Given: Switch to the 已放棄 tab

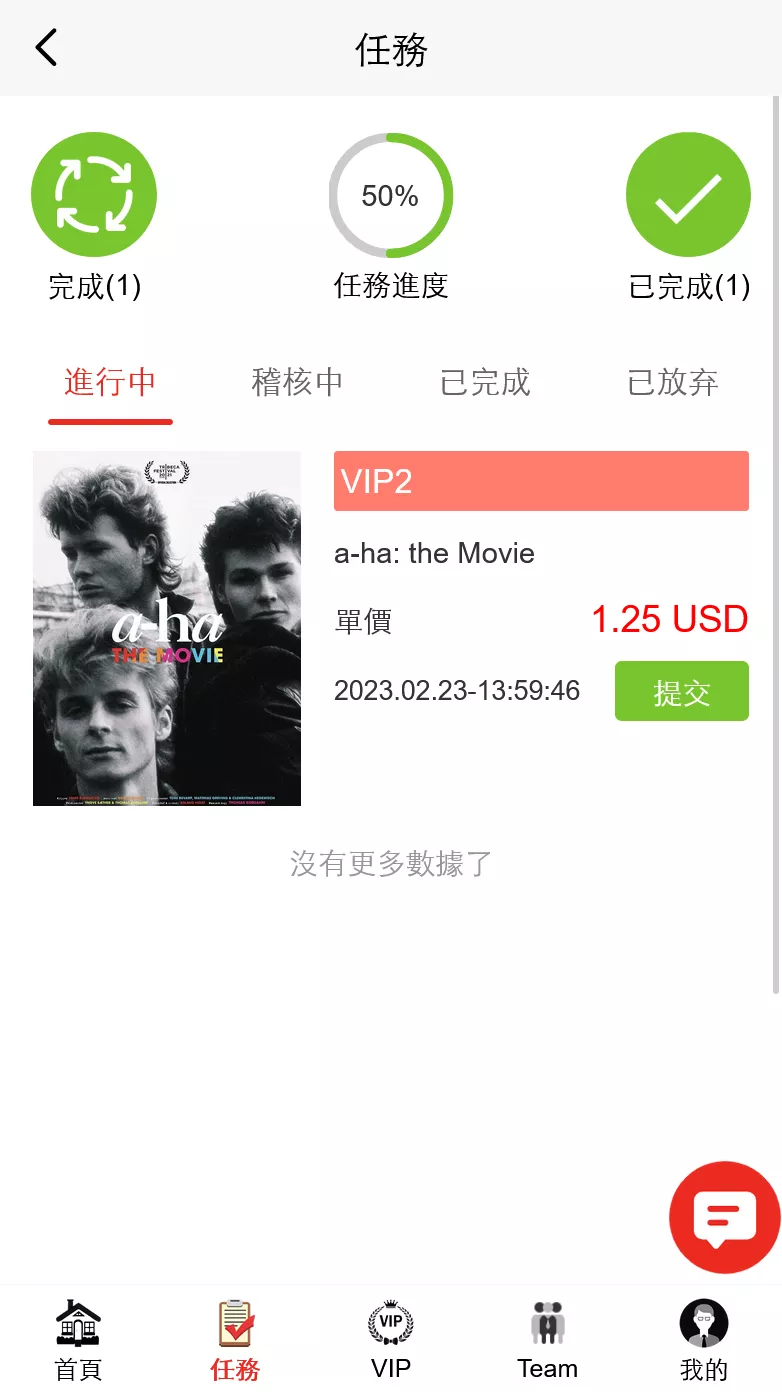Looking at the screenshot, I should 672,383.
